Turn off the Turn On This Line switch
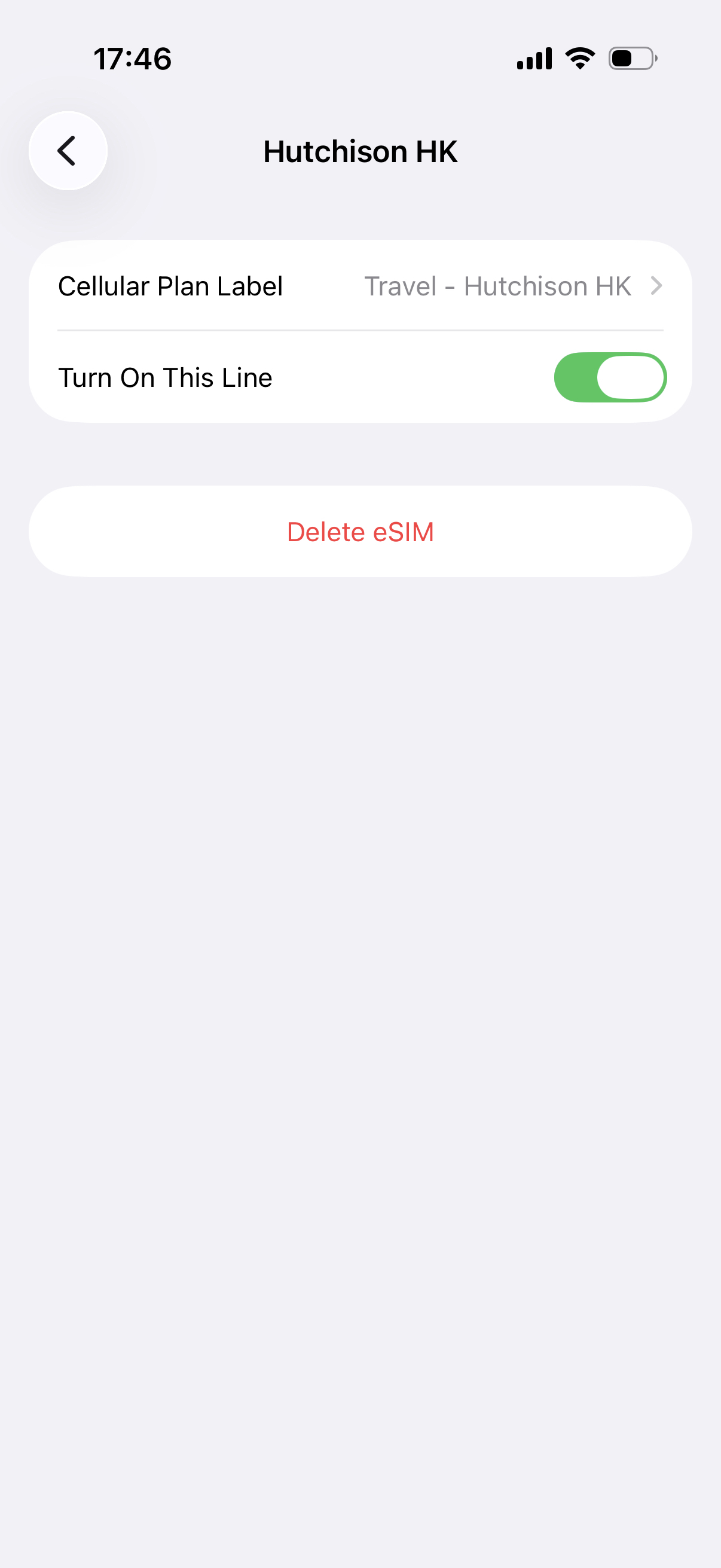Image resolution: width=721 pixels, height=1568 pixels. click(610, 377)
